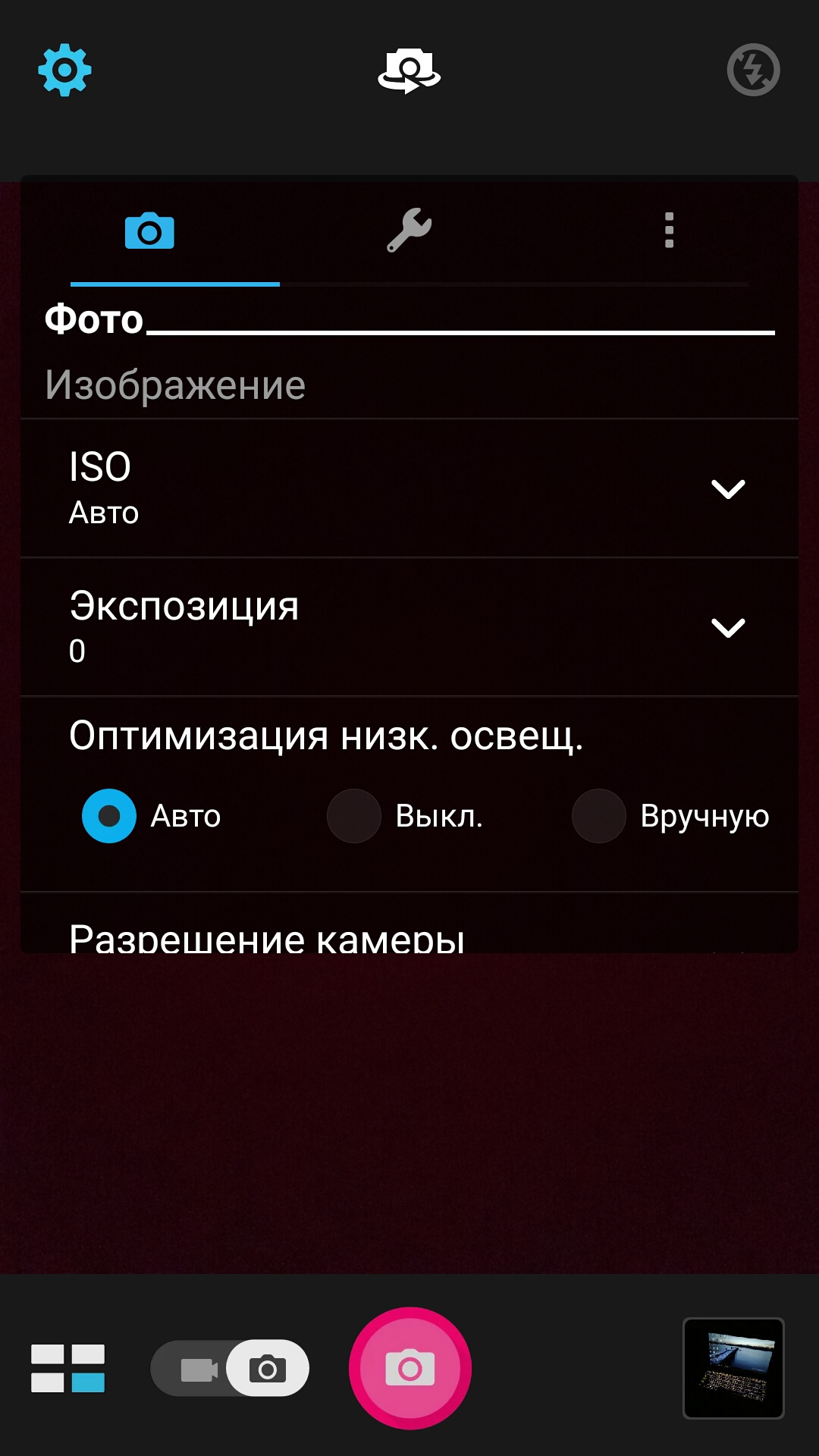Open the last photo thumbnail

click(x=733, y=1368)
